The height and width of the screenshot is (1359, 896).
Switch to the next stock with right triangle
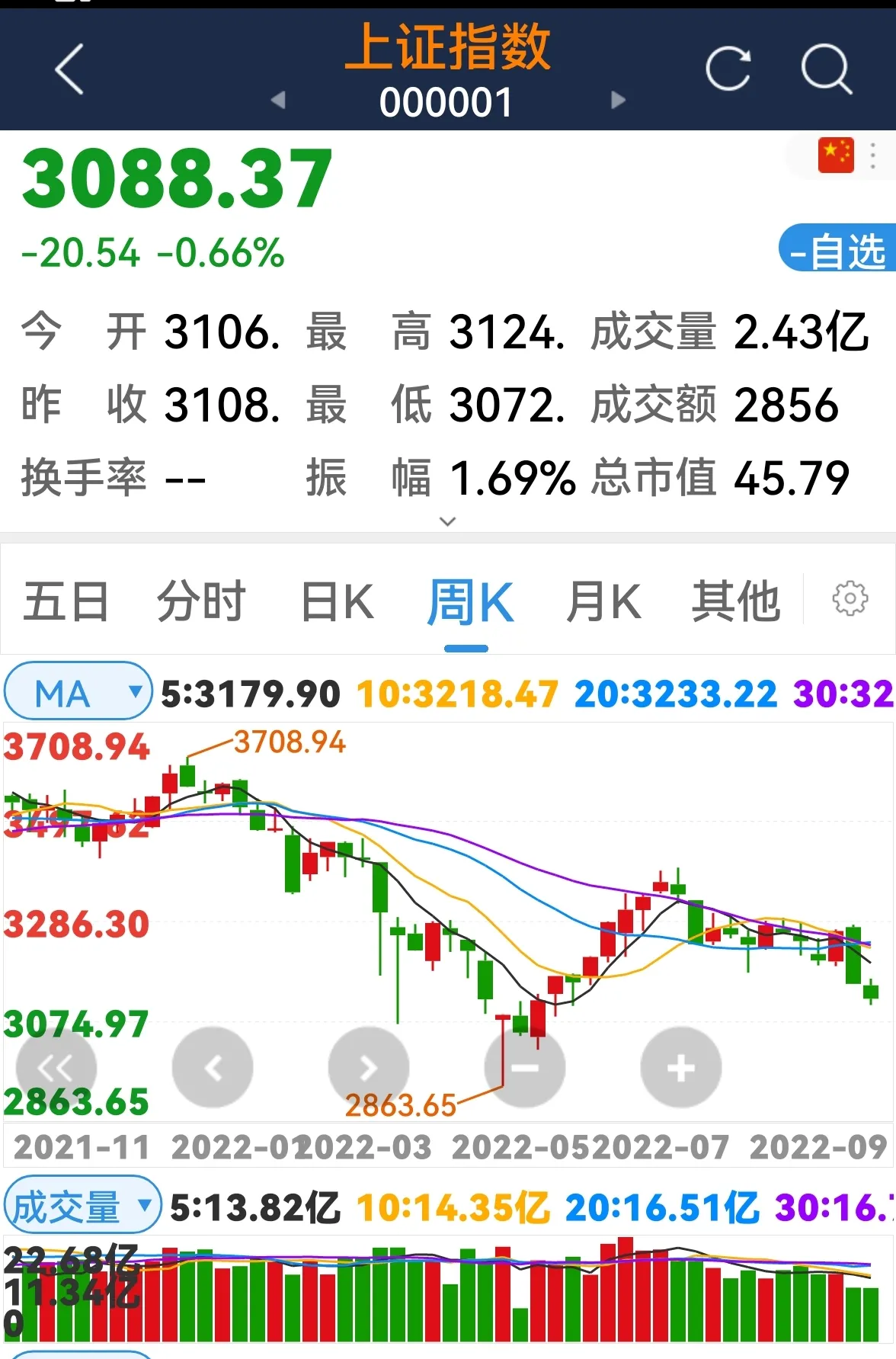[618, 100]
